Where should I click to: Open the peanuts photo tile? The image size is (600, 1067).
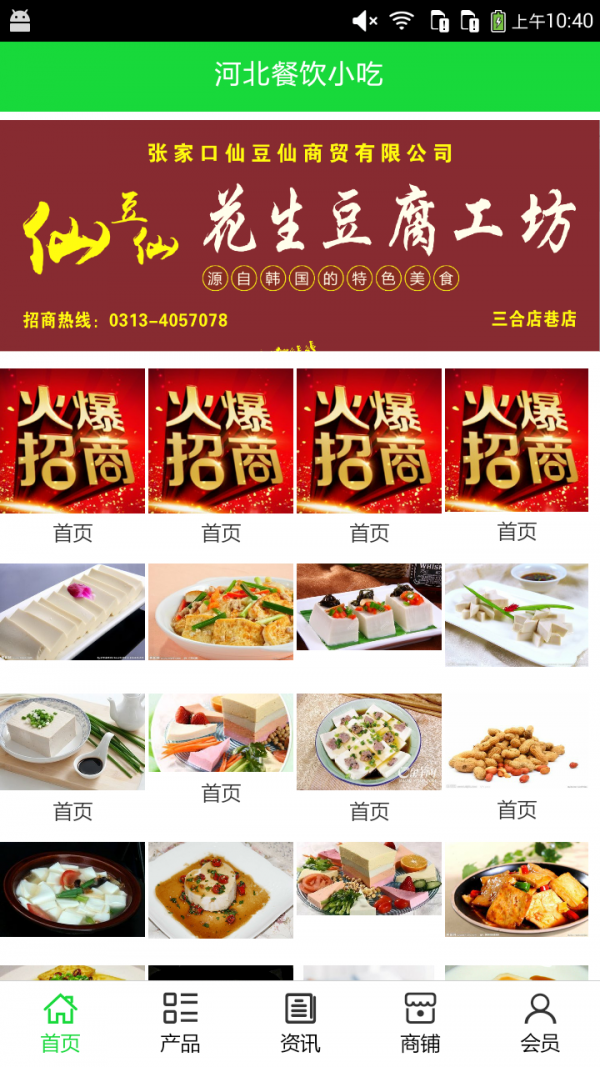516,742
